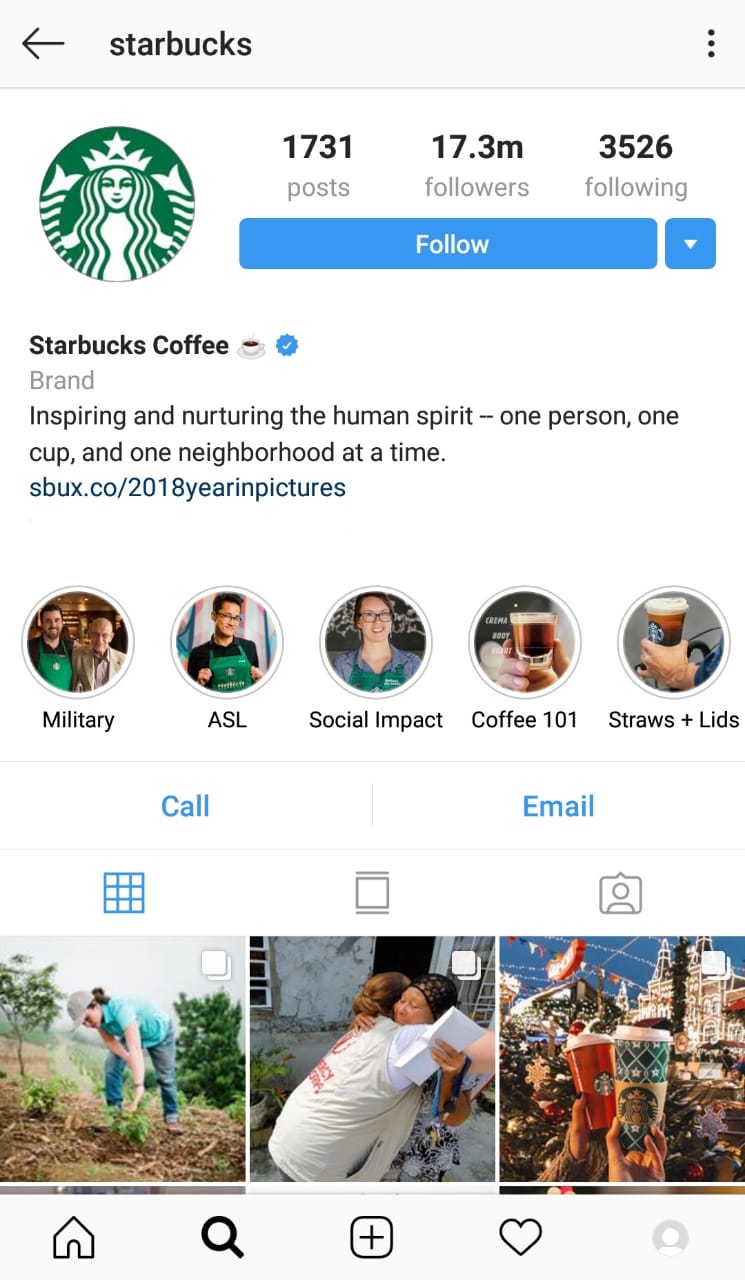Open the farmer planting post
Screen dimensions: 745x1280
[x=122, y=1058]
